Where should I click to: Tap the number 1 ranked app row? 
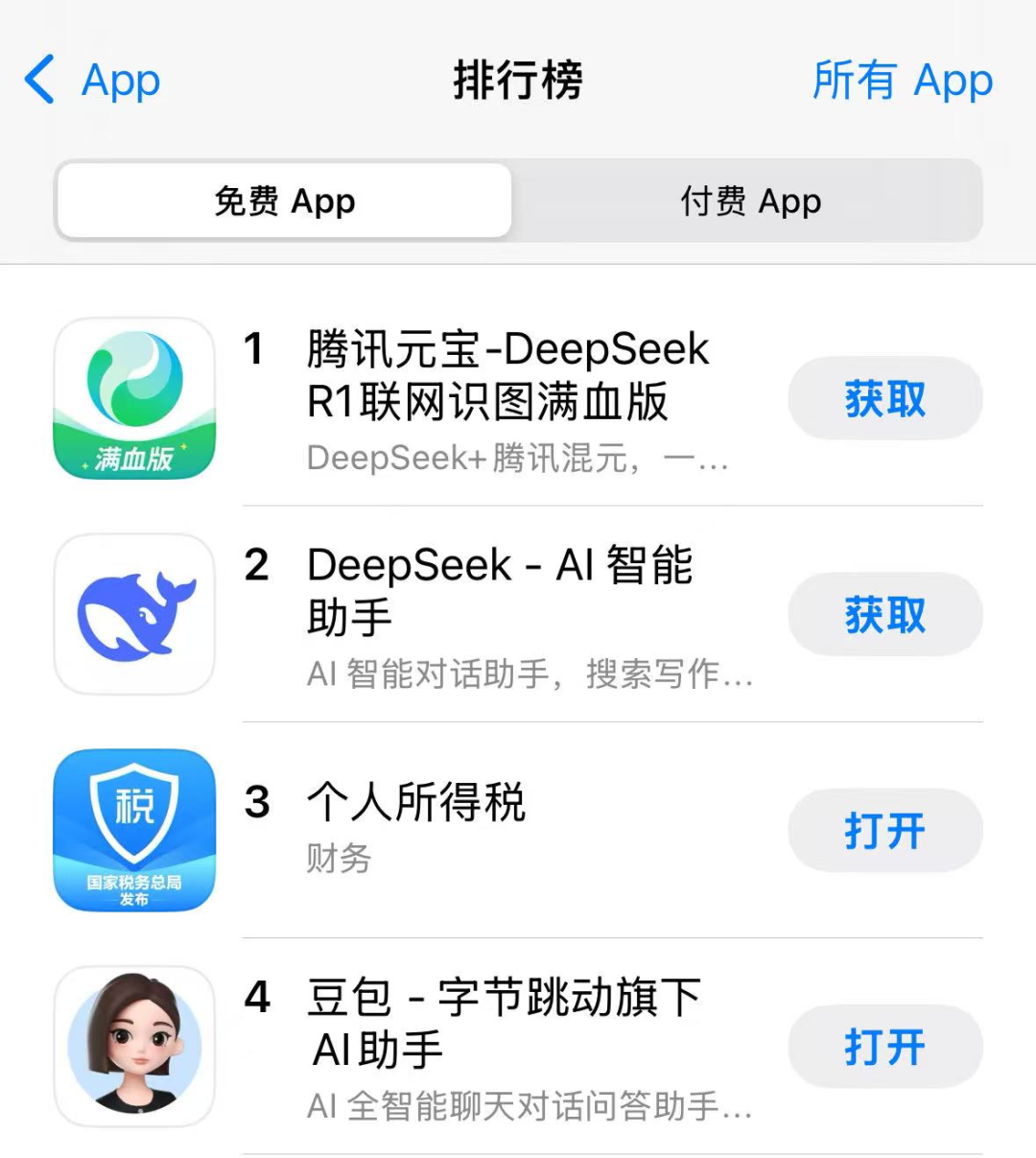pos(480,398)
